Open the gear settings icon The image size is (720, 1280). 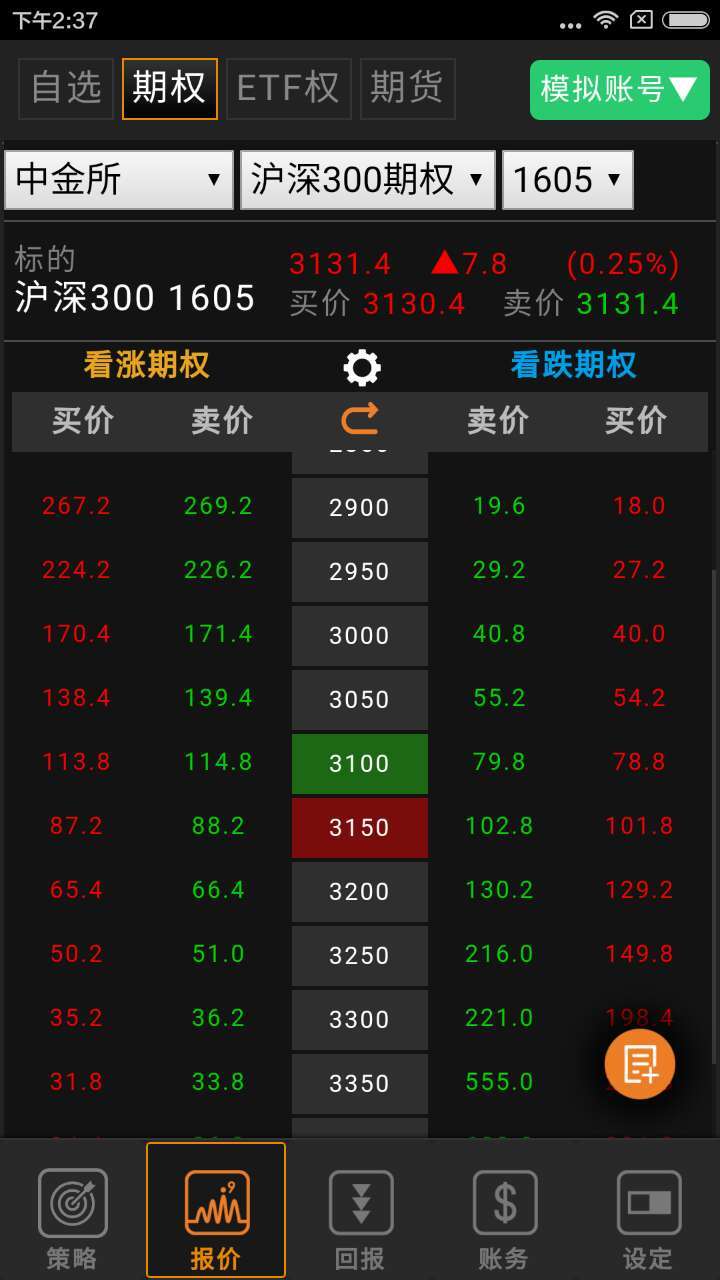coord(361,368)
